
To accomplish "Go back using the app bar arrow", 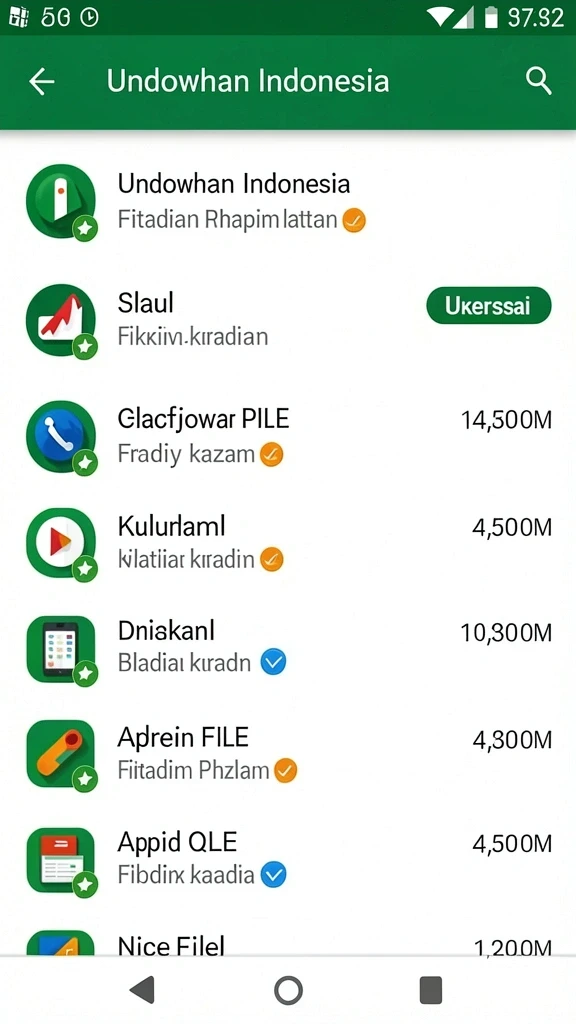I will [42, 82].
